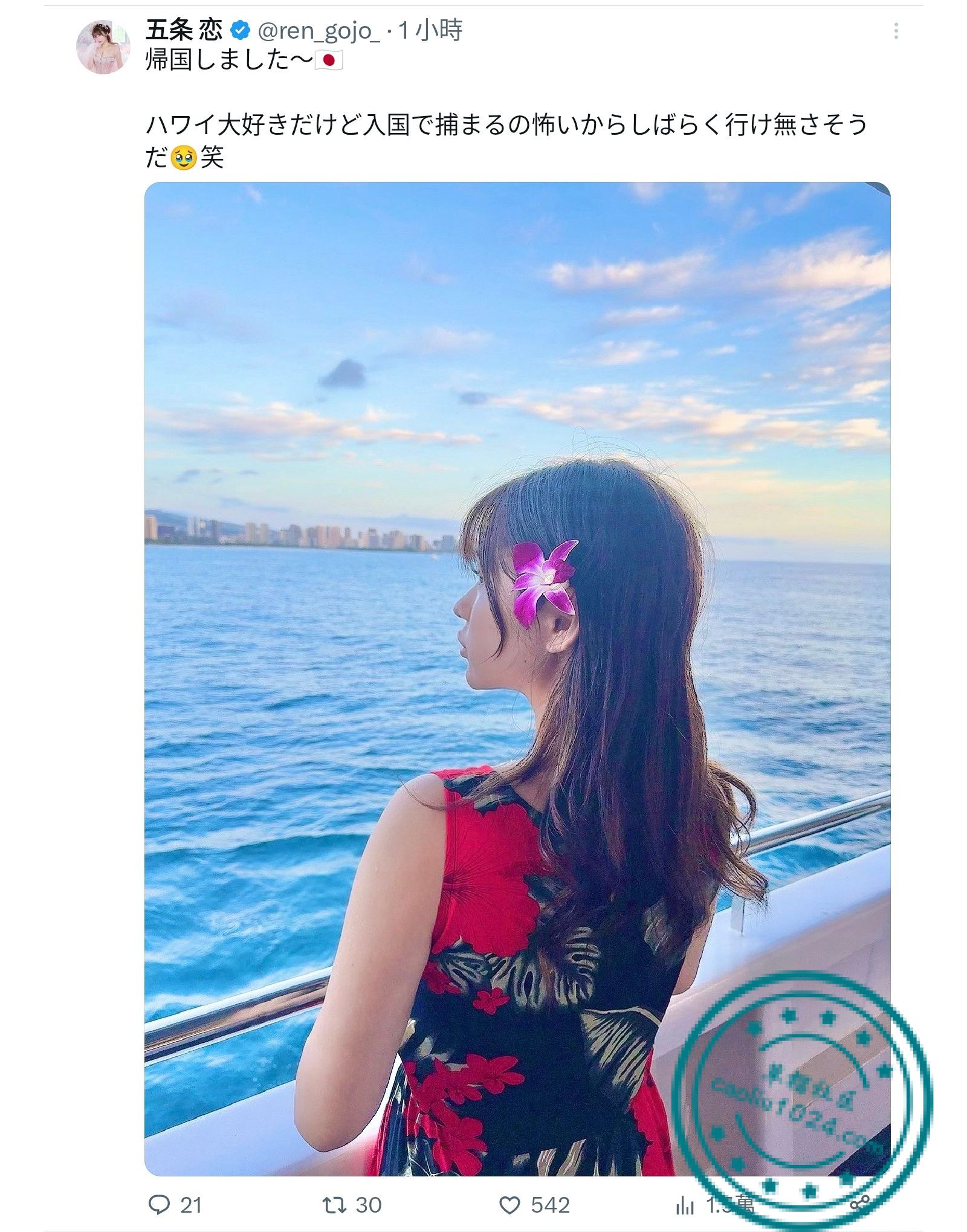Image resolution: width=967 pixels, height=1232 pixels.
Task: Open the tweet's overflow menu
Action: [x=896, y=31]
